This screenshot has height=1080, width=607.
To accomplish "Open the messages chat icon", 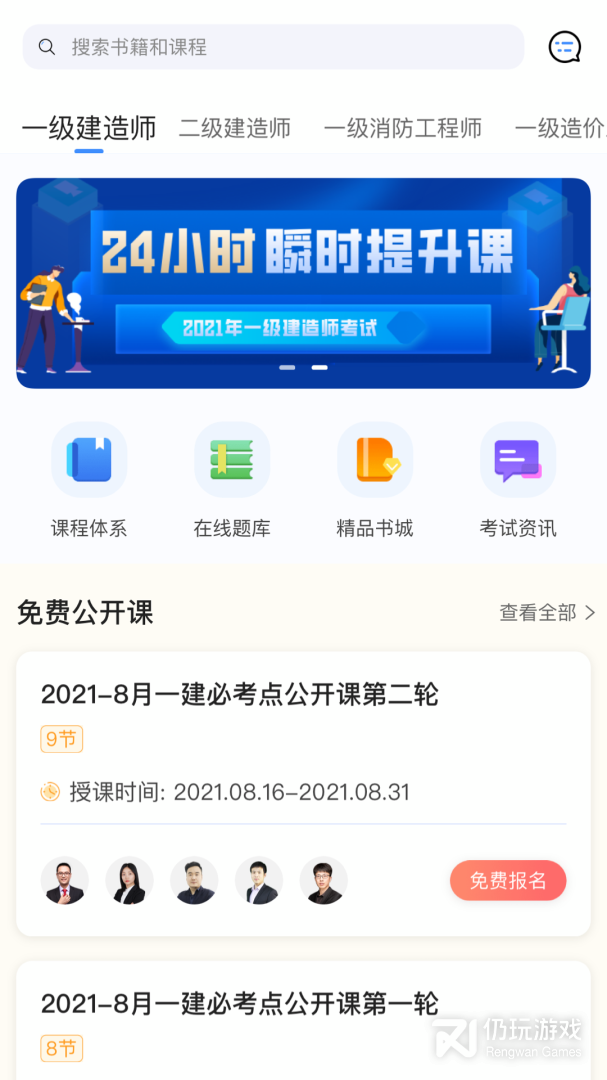I will [565, 47].
